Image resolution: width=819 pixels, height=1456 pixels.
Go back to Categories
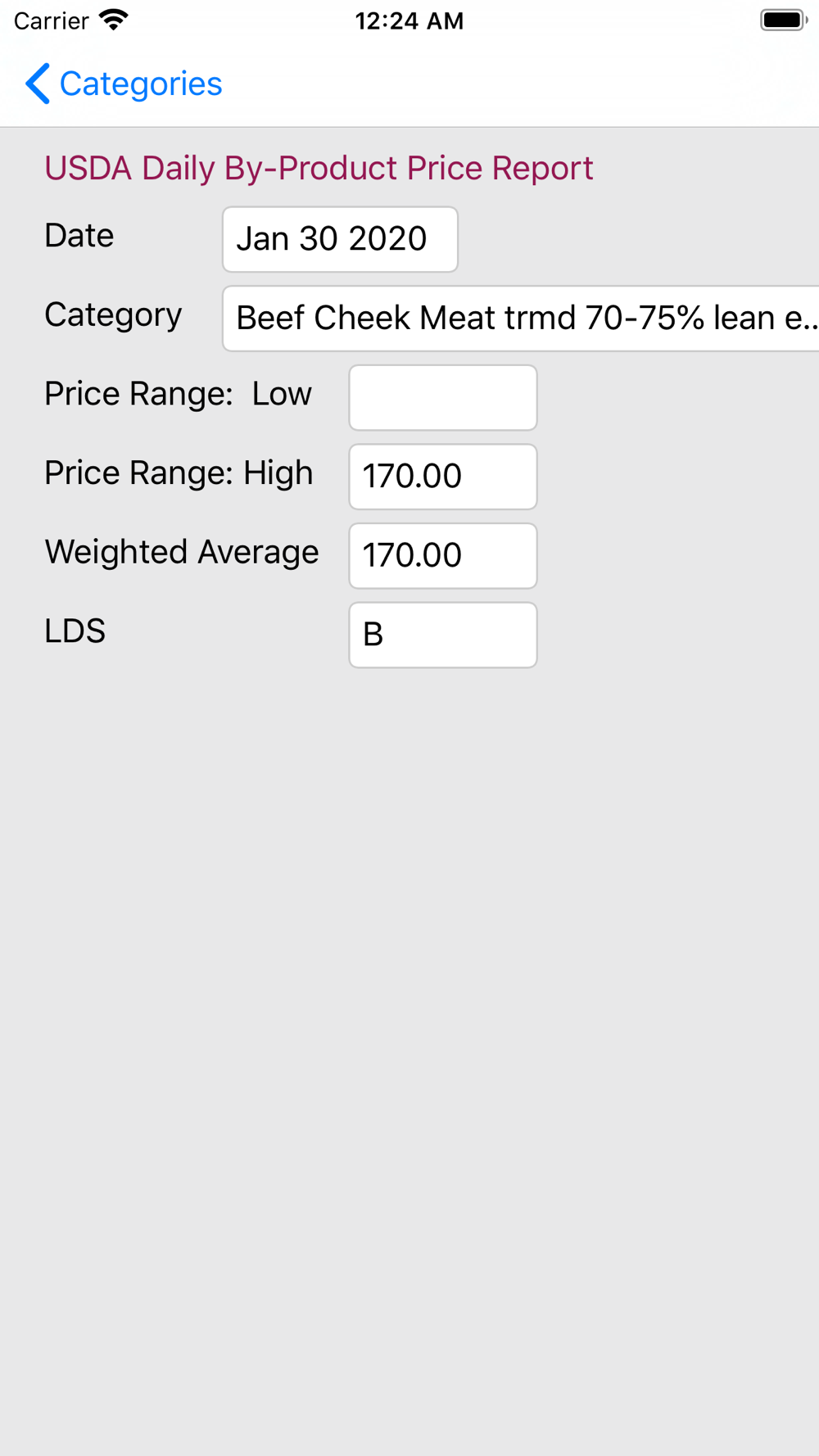coord(124,84)
